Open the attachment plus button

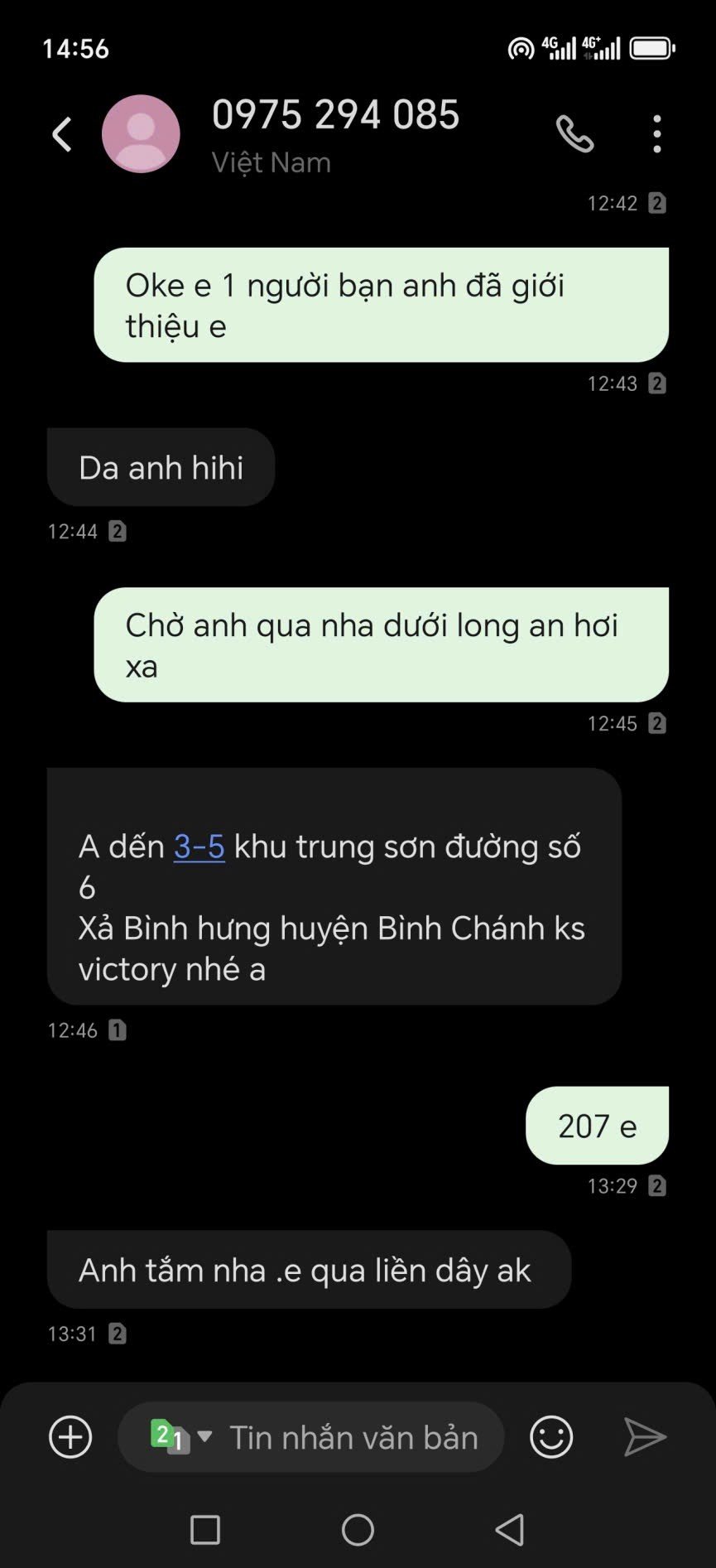pos(70,1437)
